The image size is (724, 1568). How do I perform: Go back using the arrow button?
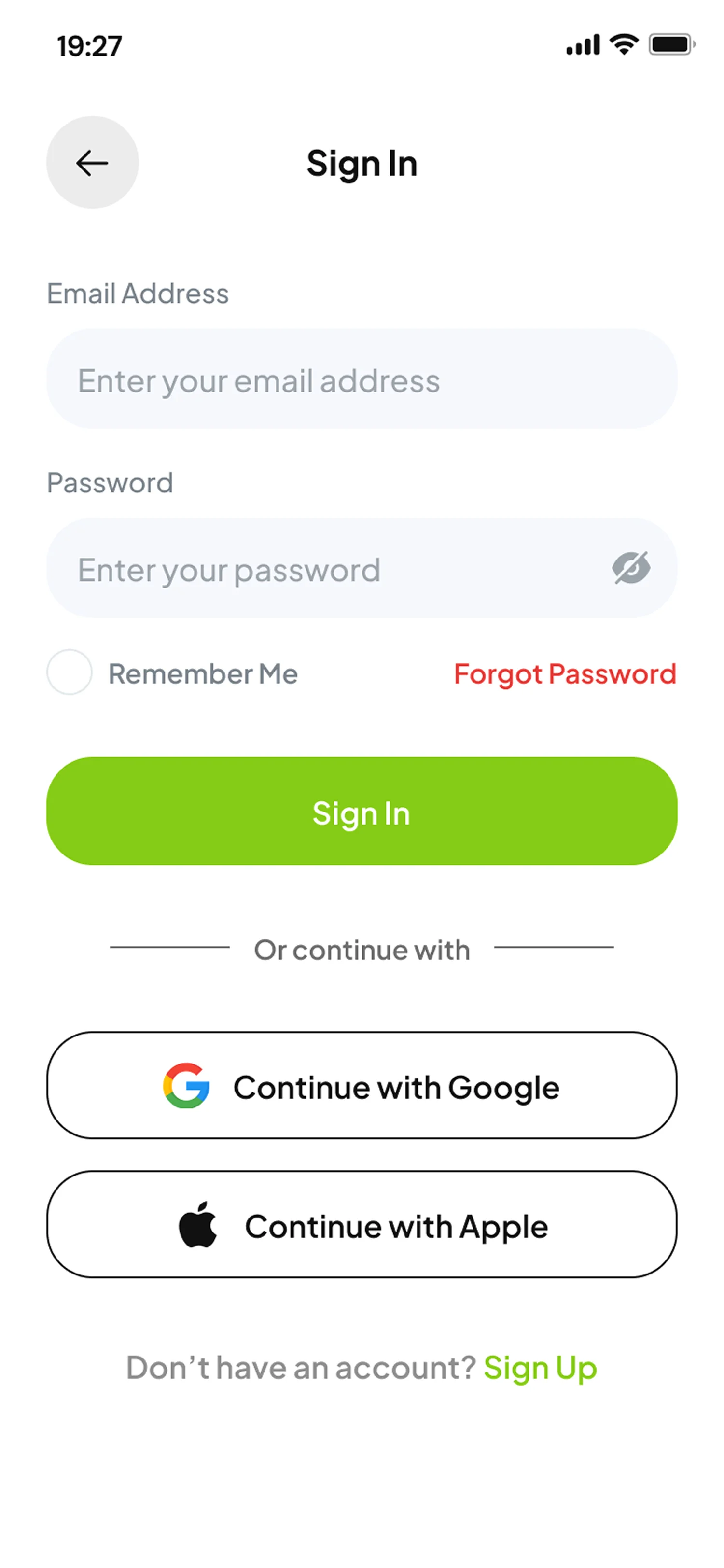click(x=92, y=163)
